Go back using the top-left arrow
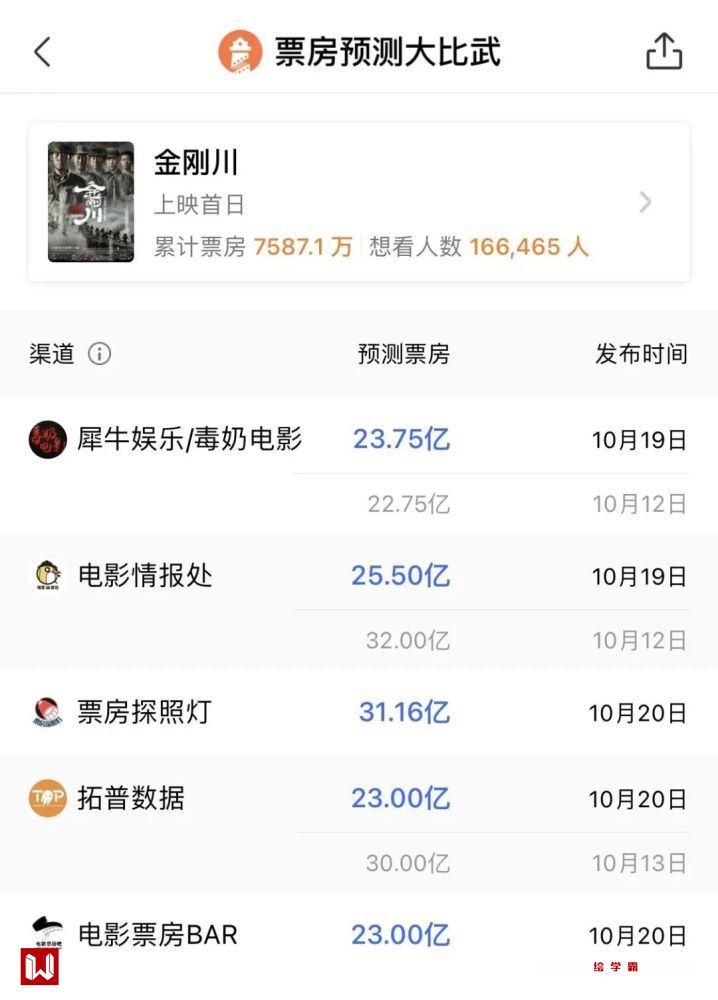 point(42,52)
